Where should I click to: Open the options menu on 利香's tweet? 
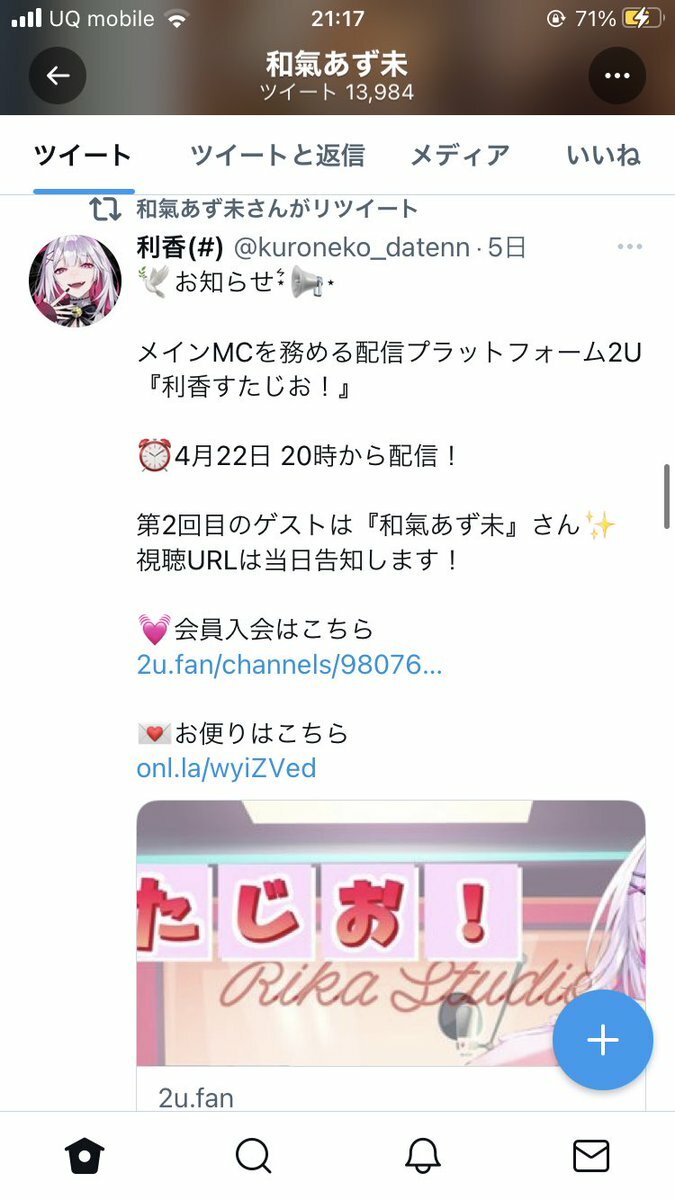(x=629, y=247)
